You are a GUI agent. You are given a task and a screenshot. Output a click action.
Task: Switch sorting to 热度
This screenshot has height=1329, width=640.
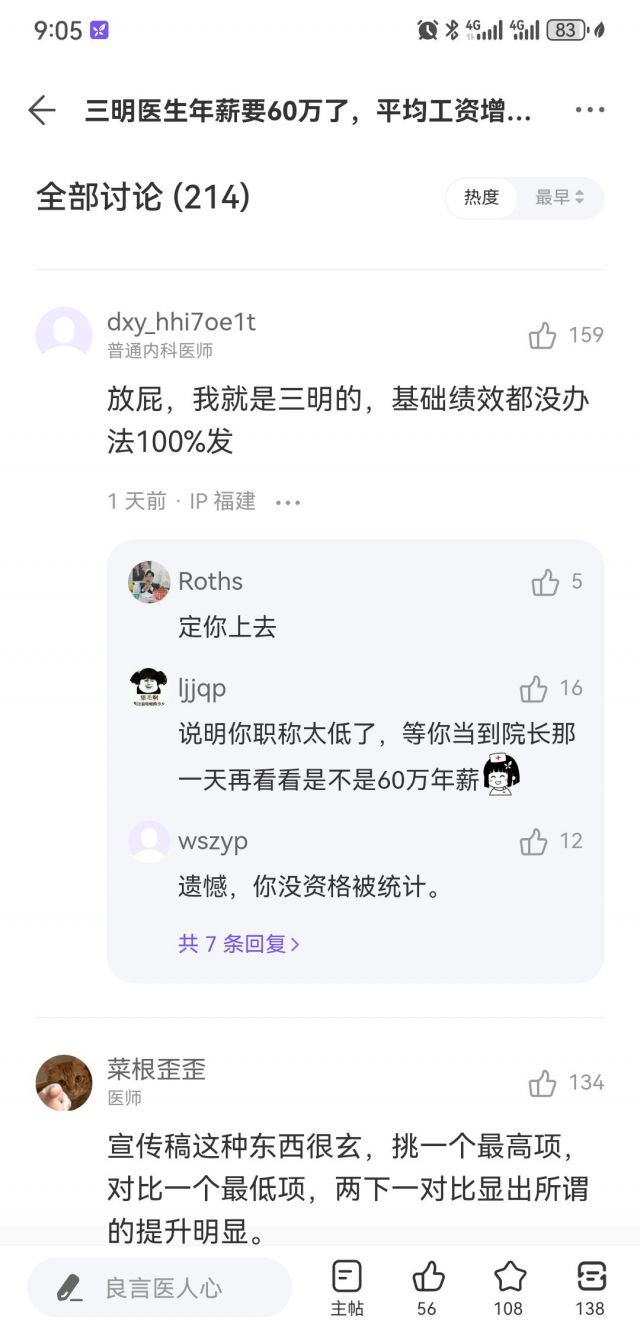481,198
